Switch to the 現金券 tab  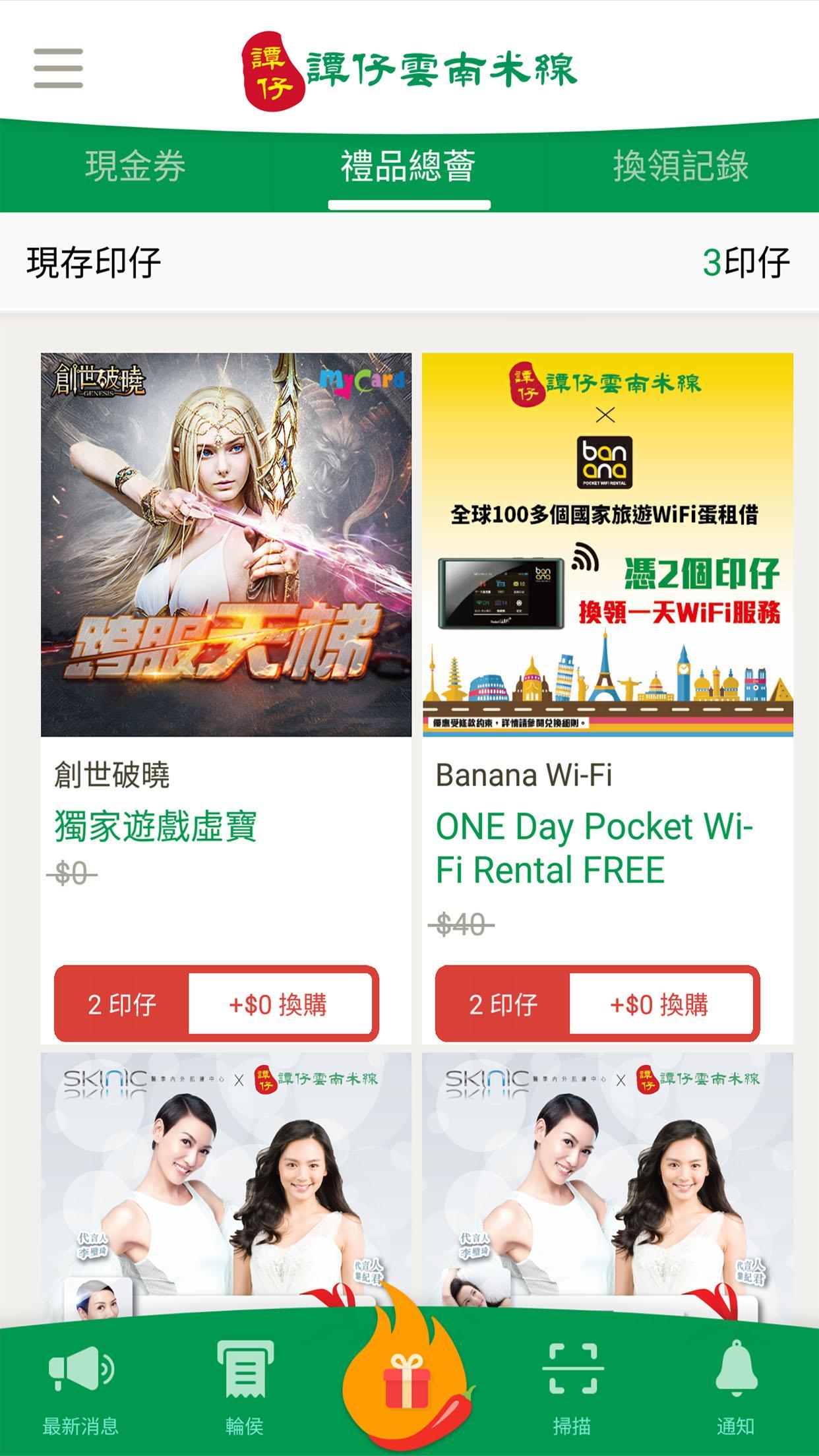point(135,166)
